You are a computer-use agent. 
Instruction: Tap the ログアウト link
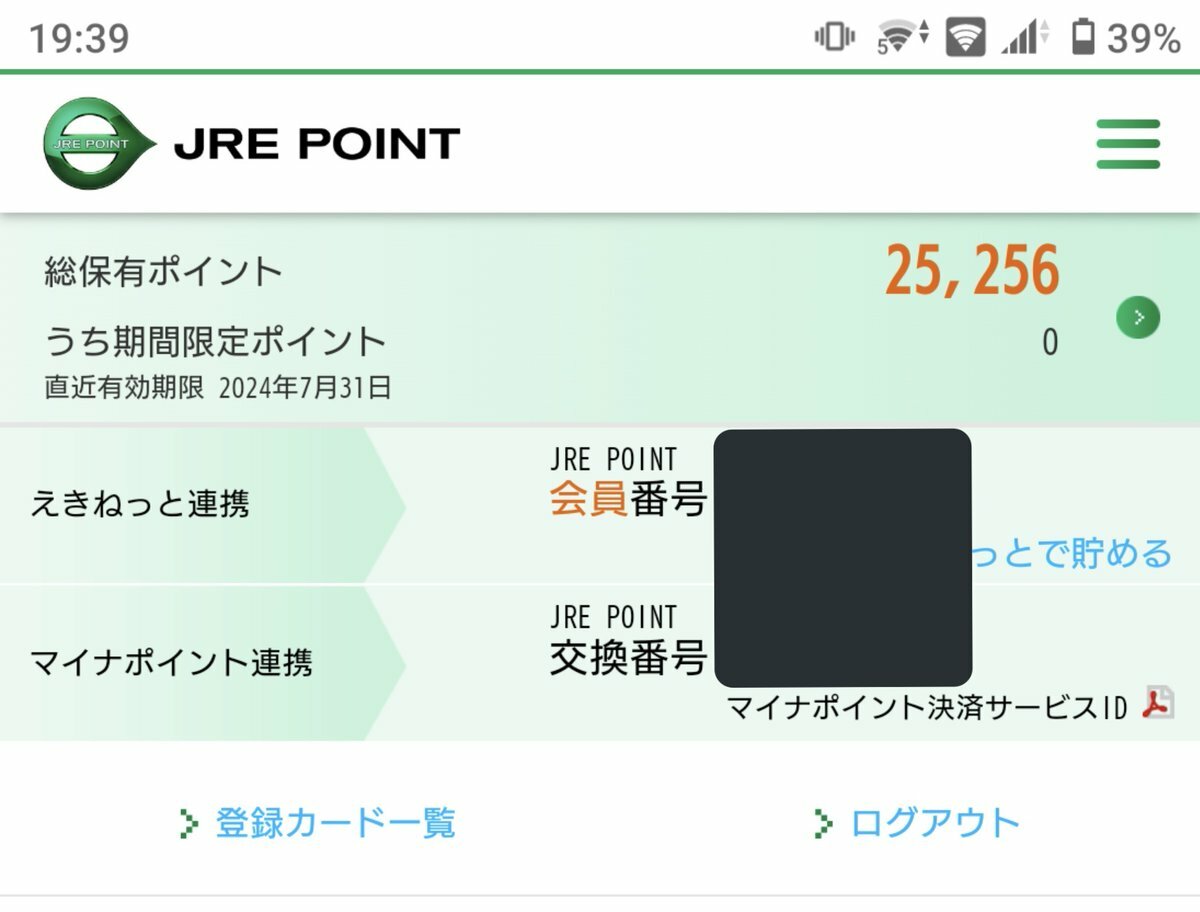[x=933, y=824]
